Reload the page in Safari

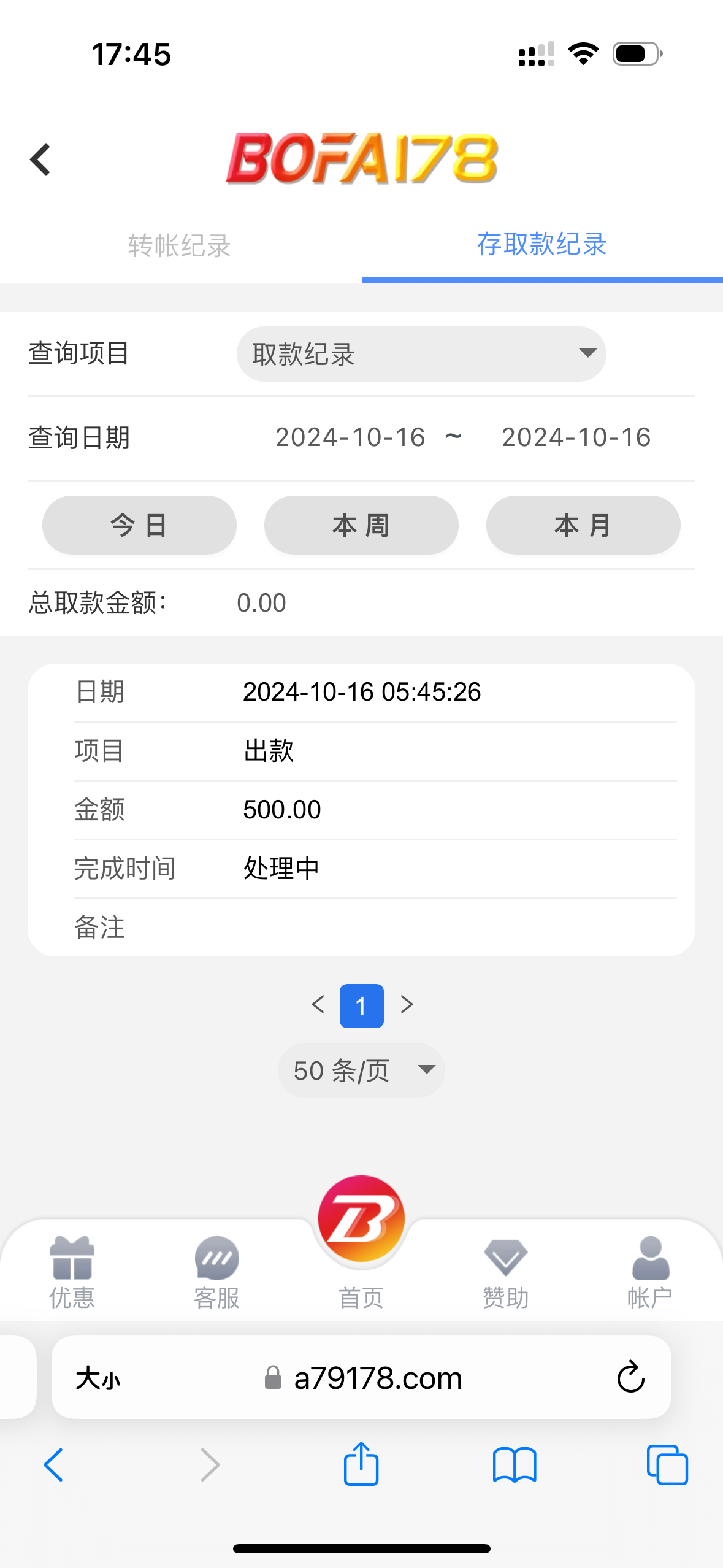click(x=630, y=1378)
